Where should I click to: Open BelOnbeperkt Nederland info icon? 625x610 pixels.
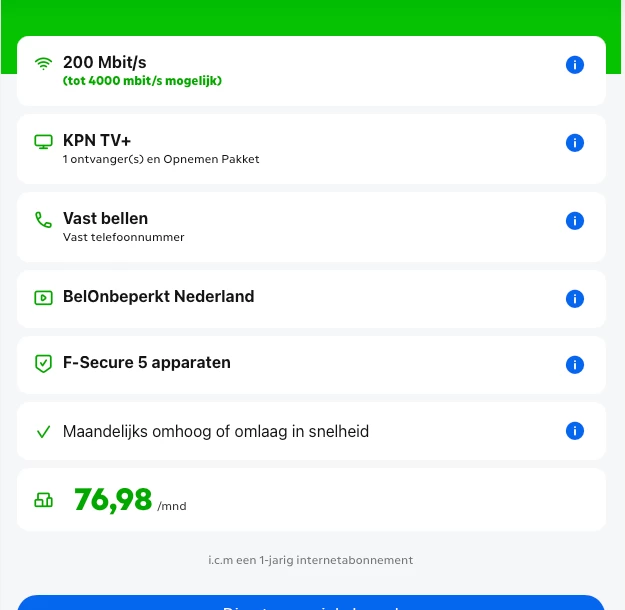point(574,299)
